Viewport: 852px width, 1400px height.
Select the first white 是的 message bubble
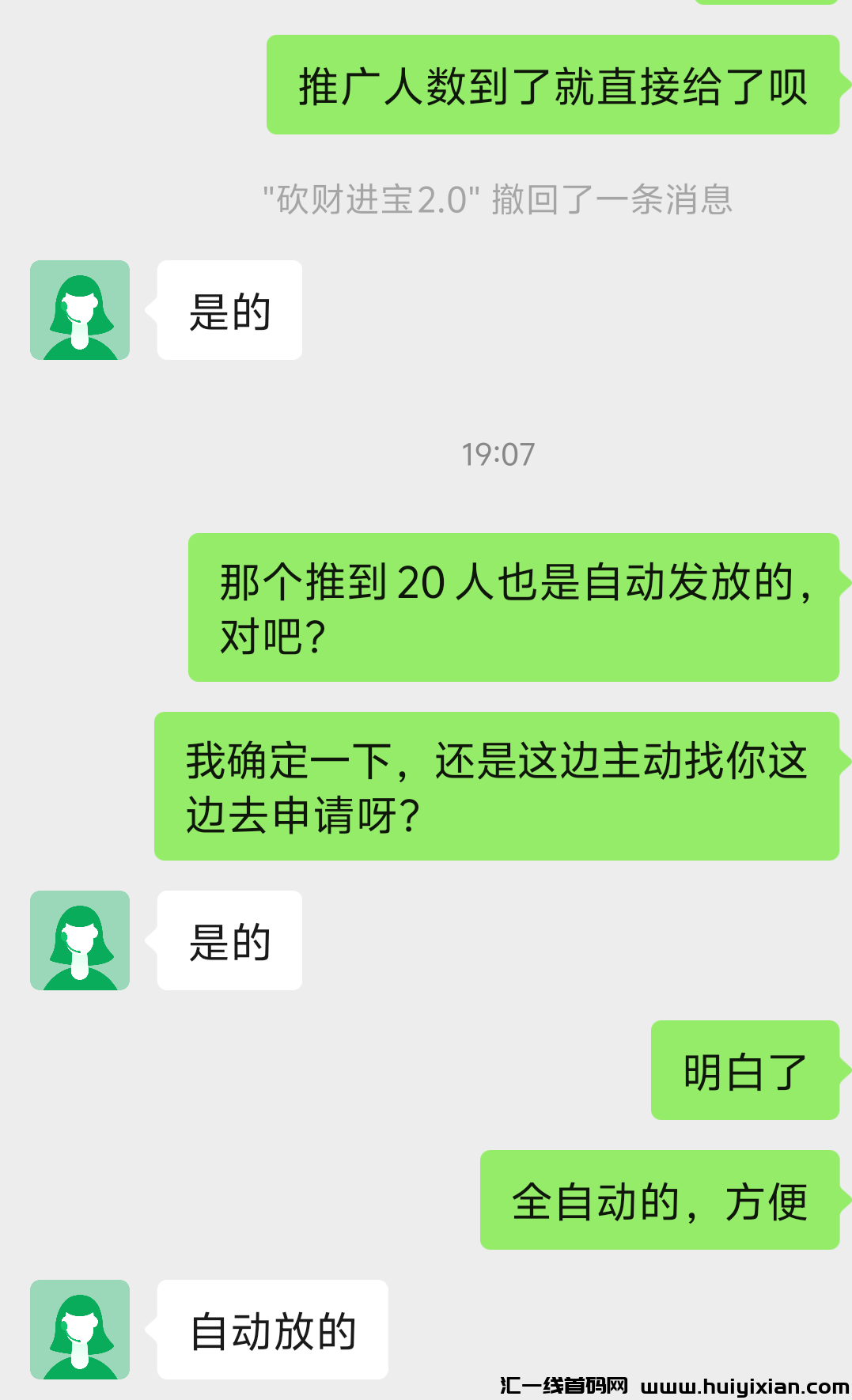pyautogui.click(x=229, y=310)
